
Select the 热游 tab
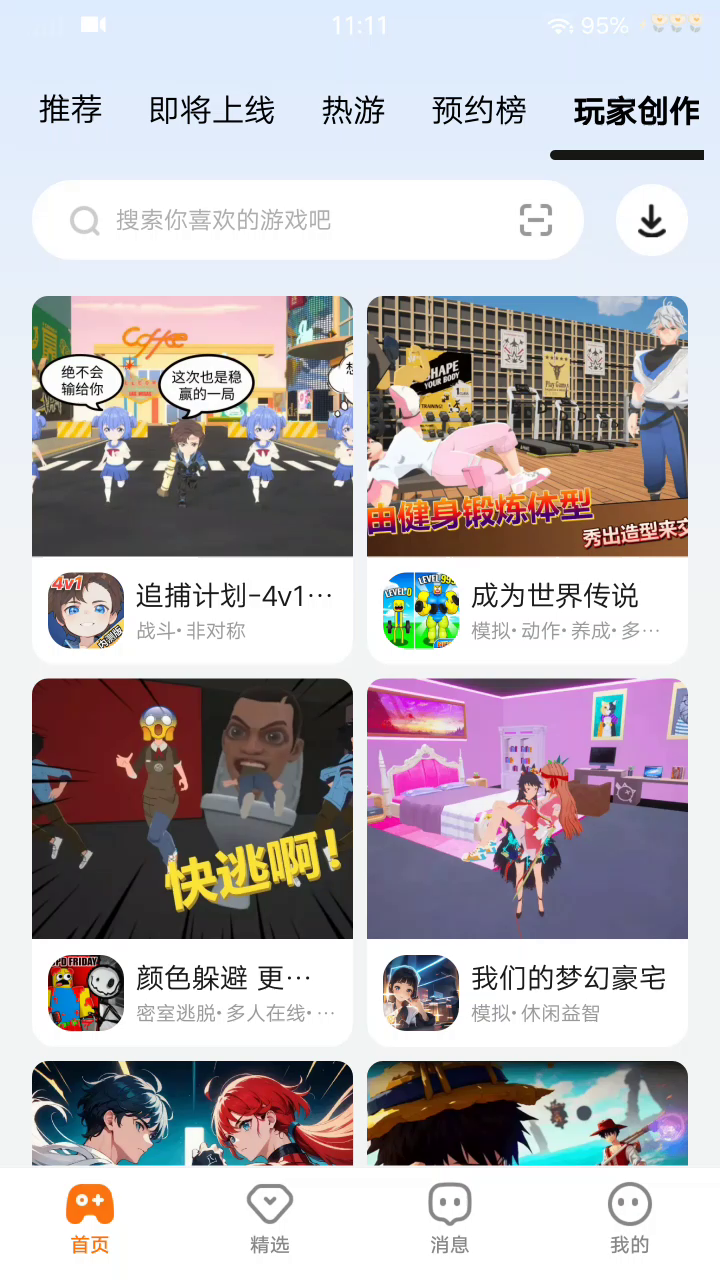pyautogui.click(x=353, y=110)
